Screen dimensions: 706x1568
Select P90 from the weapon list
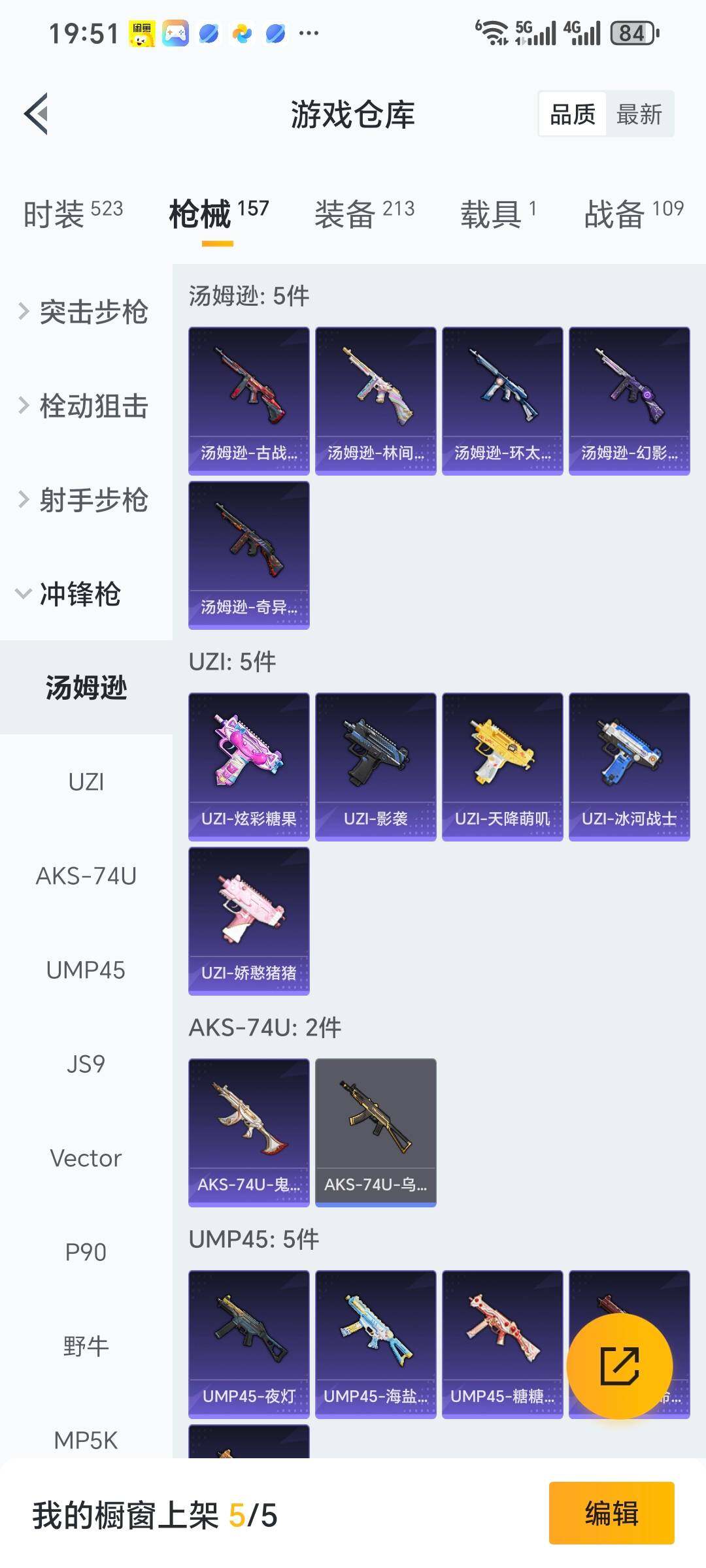[86, 1252]
